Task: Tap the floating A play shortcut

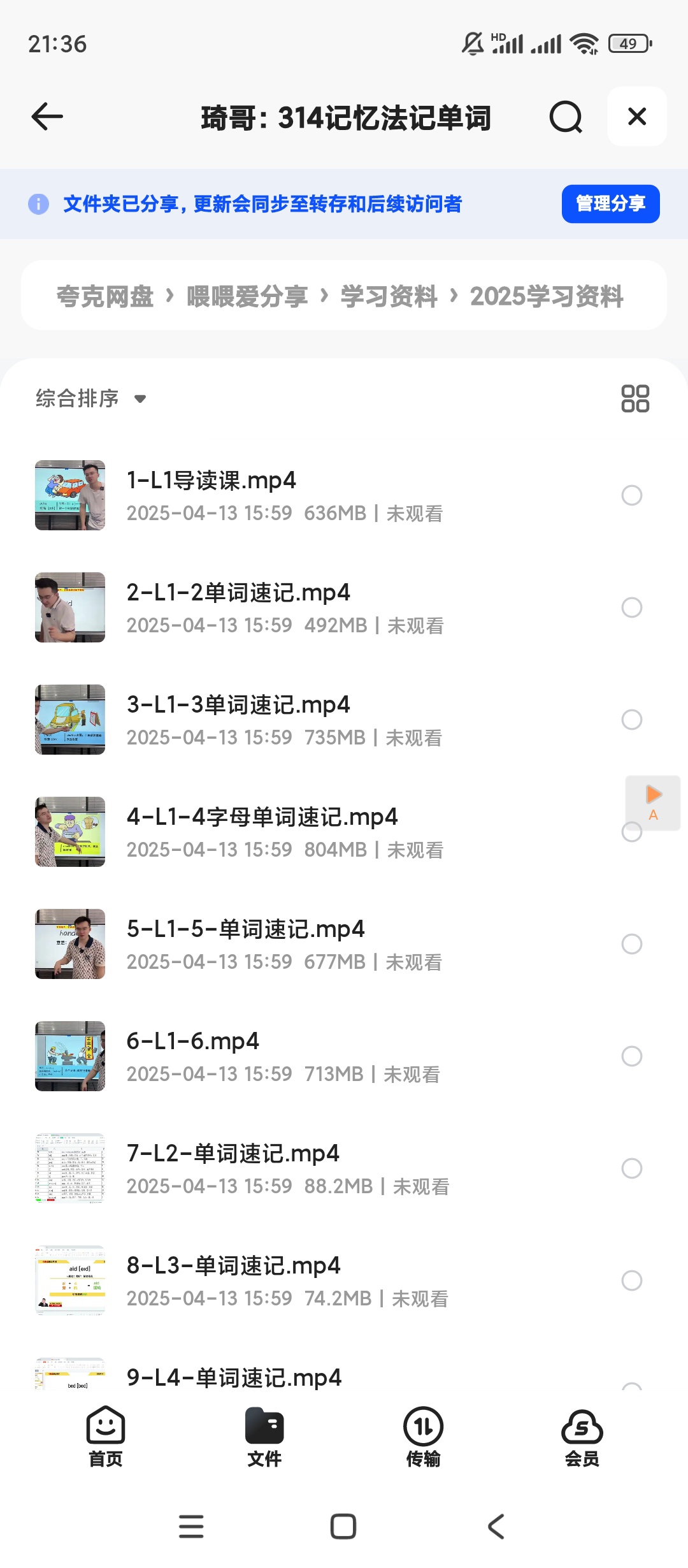Action: [652, 804]
